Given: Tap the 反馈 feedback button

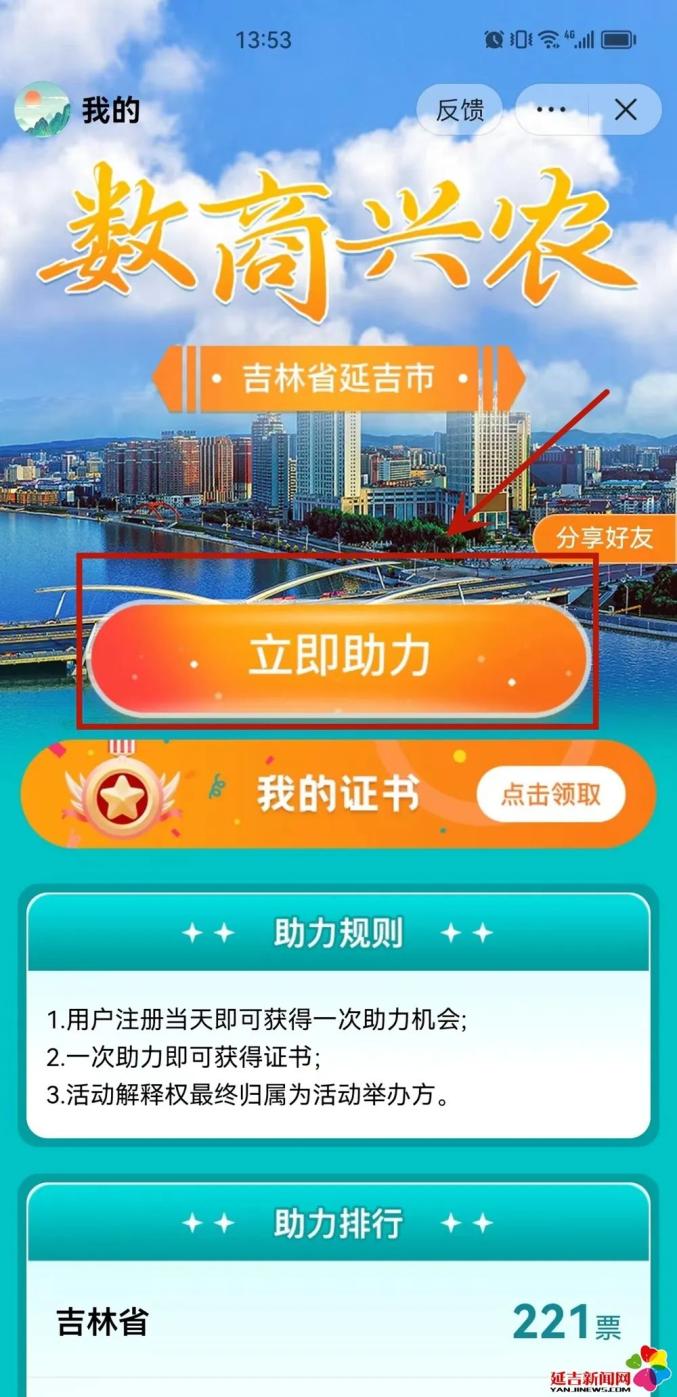Looking at the screenshot, I should click(x=460, y=110).
